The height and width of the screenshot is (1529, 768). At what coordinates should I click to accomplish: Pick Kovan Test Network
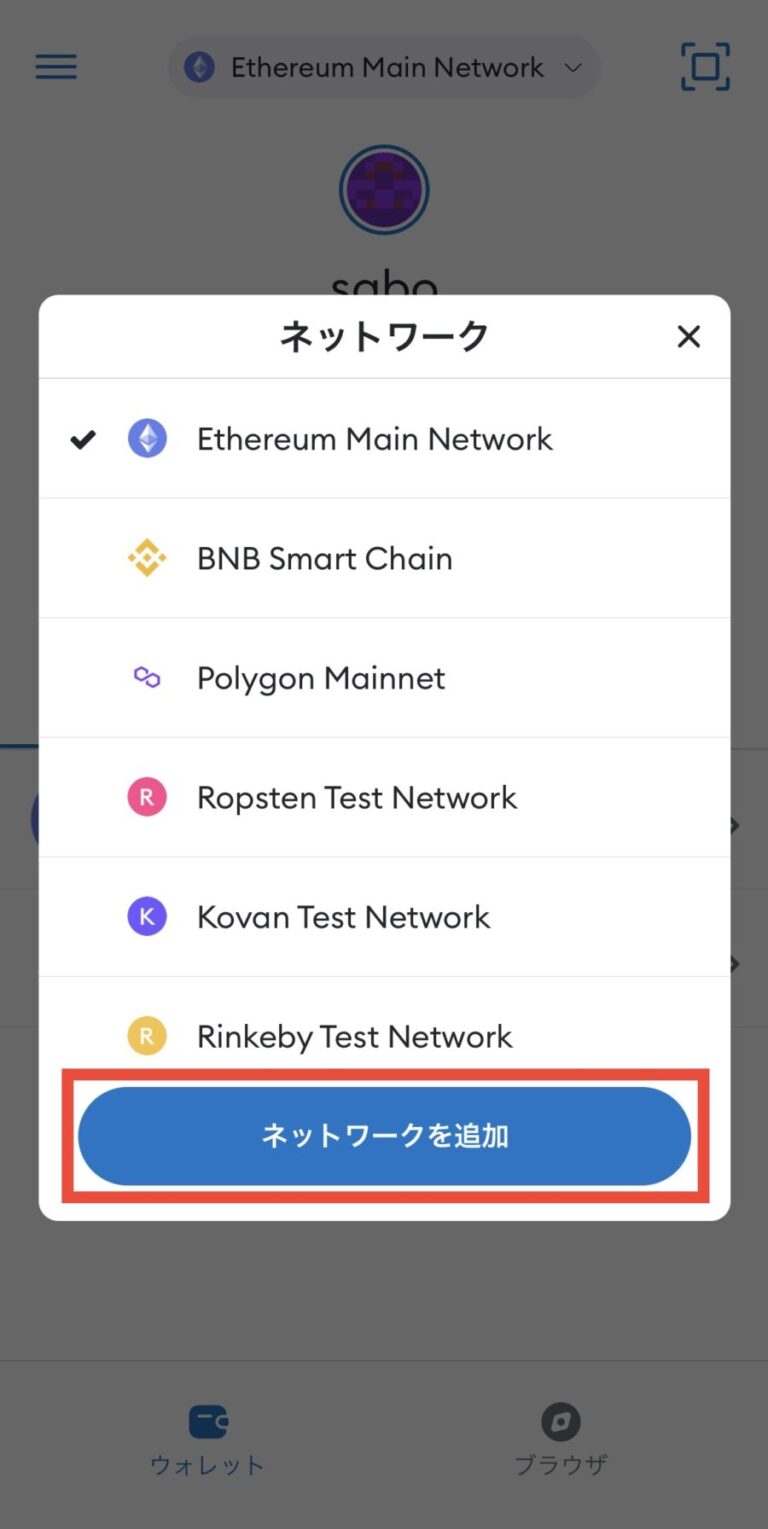coord(384,917)
